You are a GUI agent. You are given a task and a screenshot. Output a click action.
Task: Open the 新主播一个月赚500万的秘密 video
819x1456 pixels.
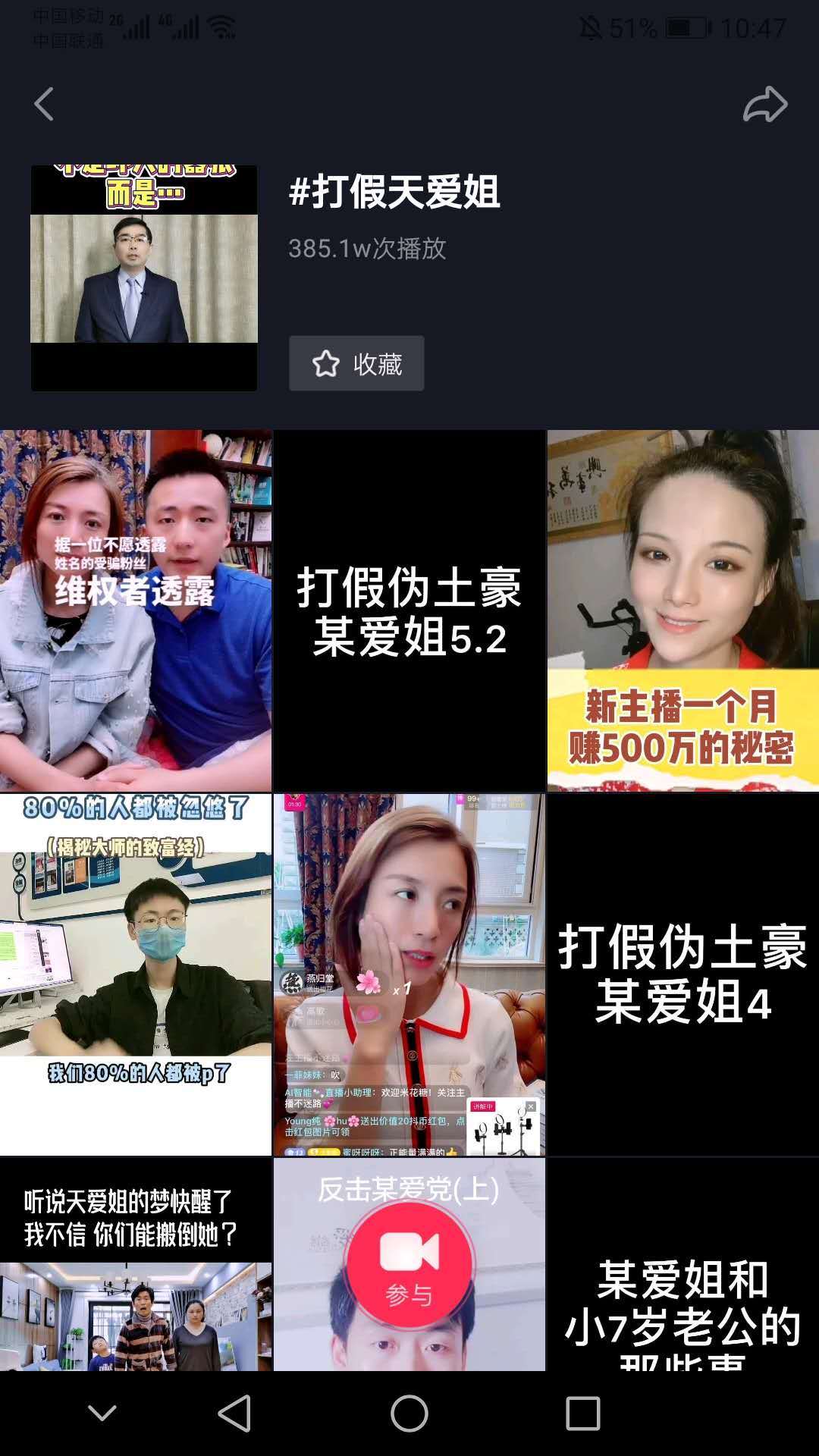point(683,610)
